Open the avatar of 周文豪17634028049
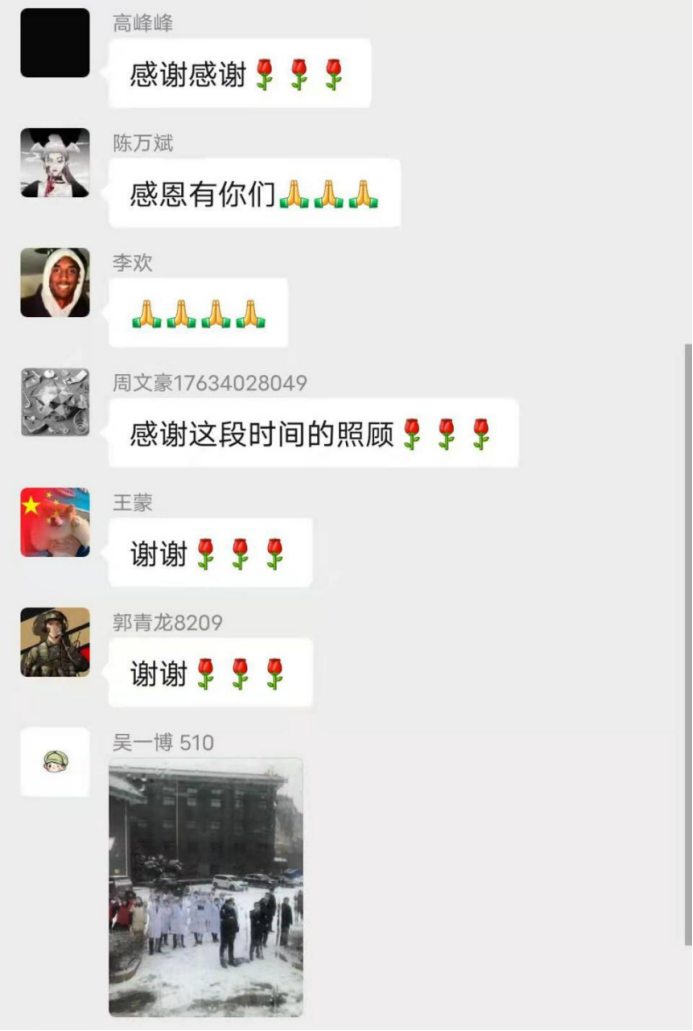Screen dimensions: 693x1031 [55, 402]
